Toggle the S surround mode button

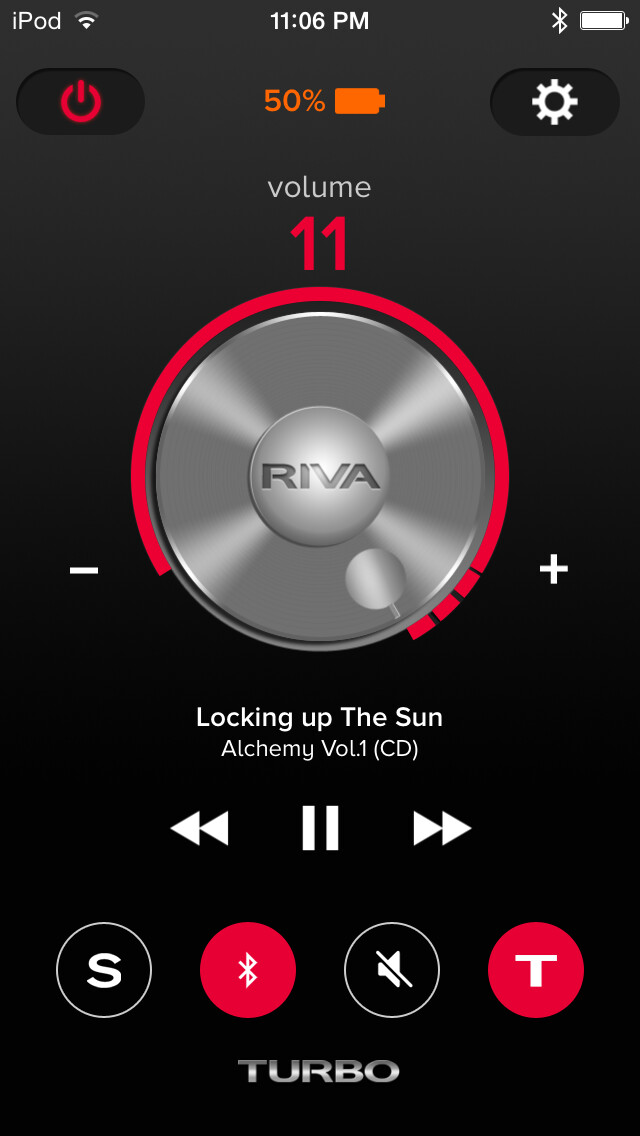pyautogui.click(x=104, y=970)
